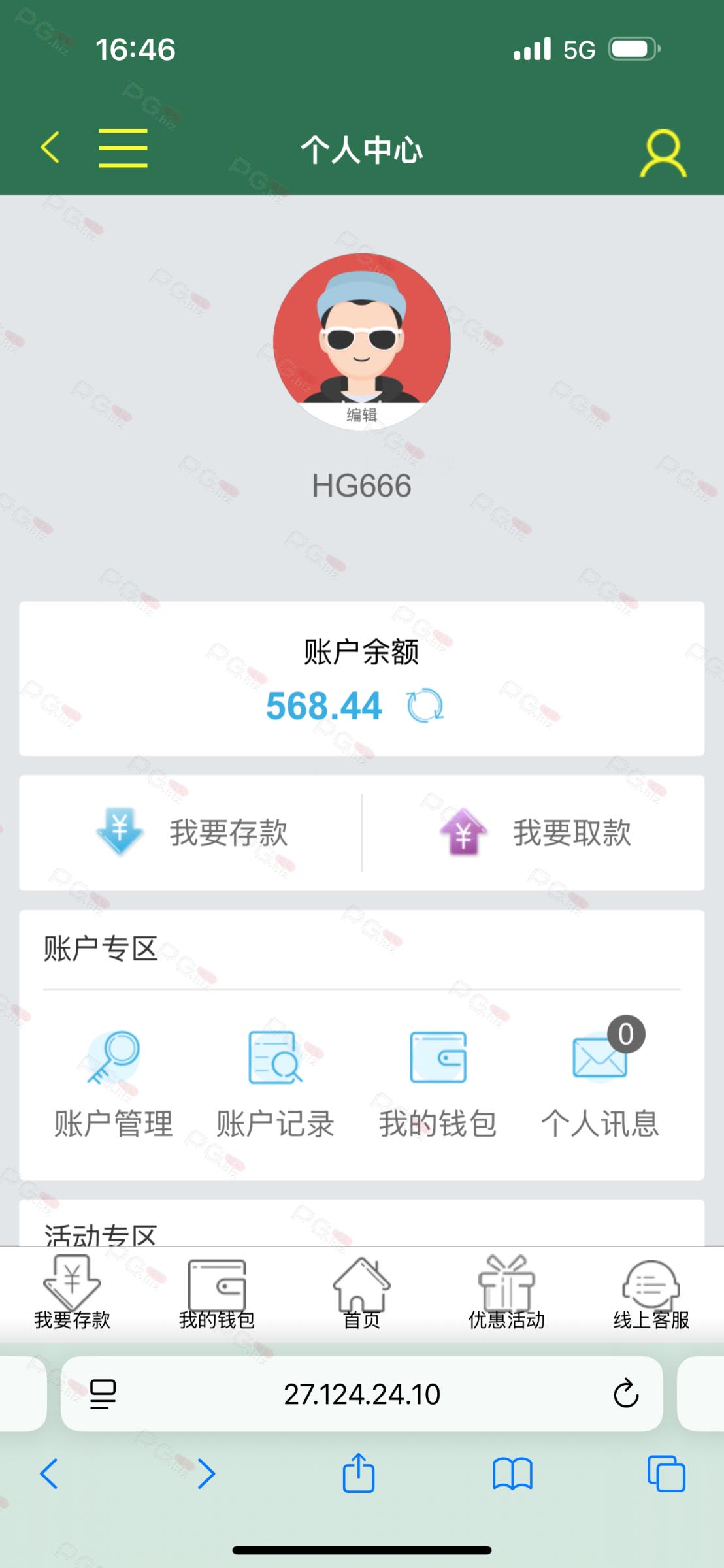Reload the page from the address bar
Screen dimensions: 724x1568
(x=626, y=1394)
